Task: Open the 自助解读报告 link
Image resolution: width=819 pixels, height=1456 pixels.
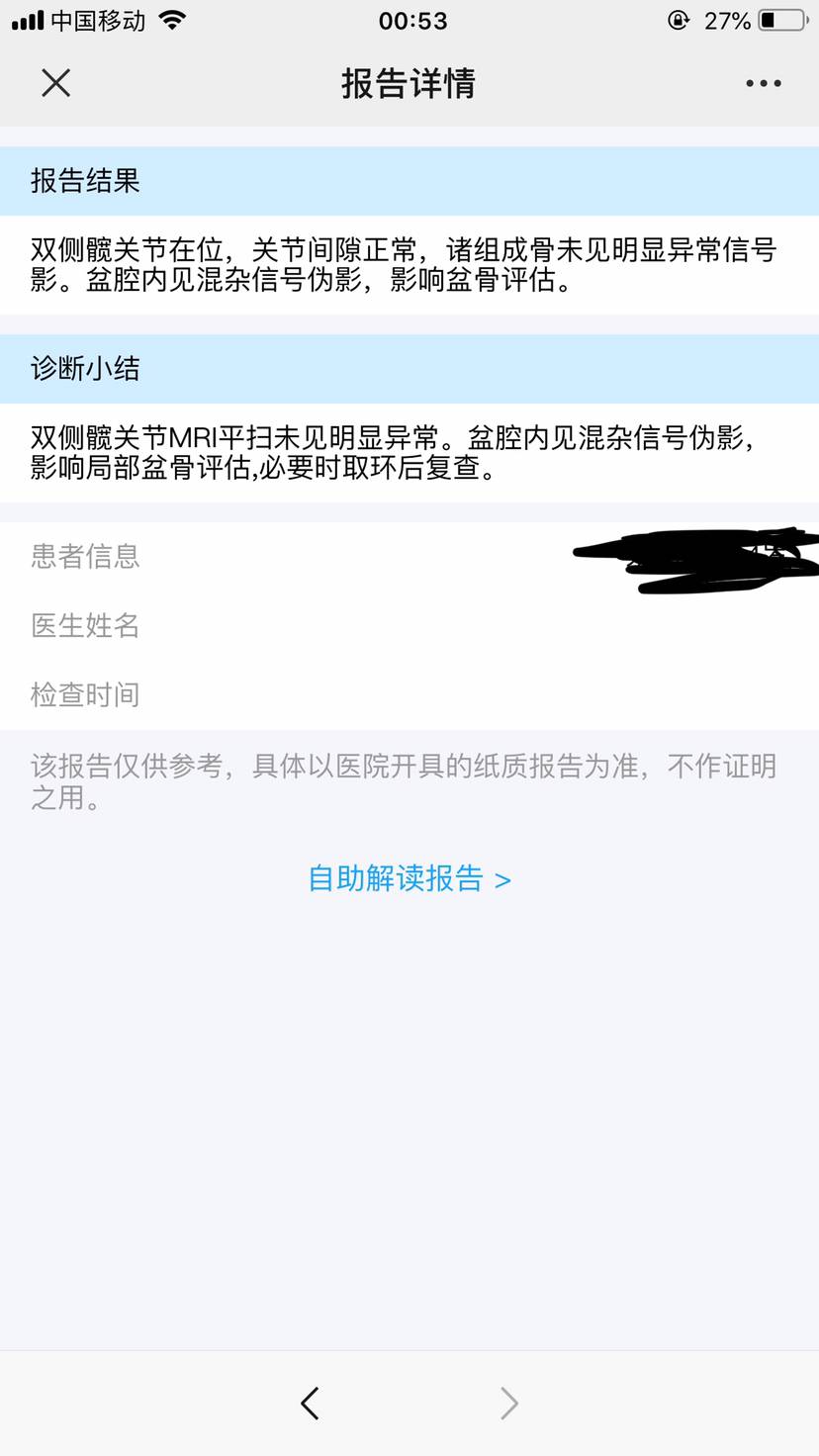Action: click(409, 878)
